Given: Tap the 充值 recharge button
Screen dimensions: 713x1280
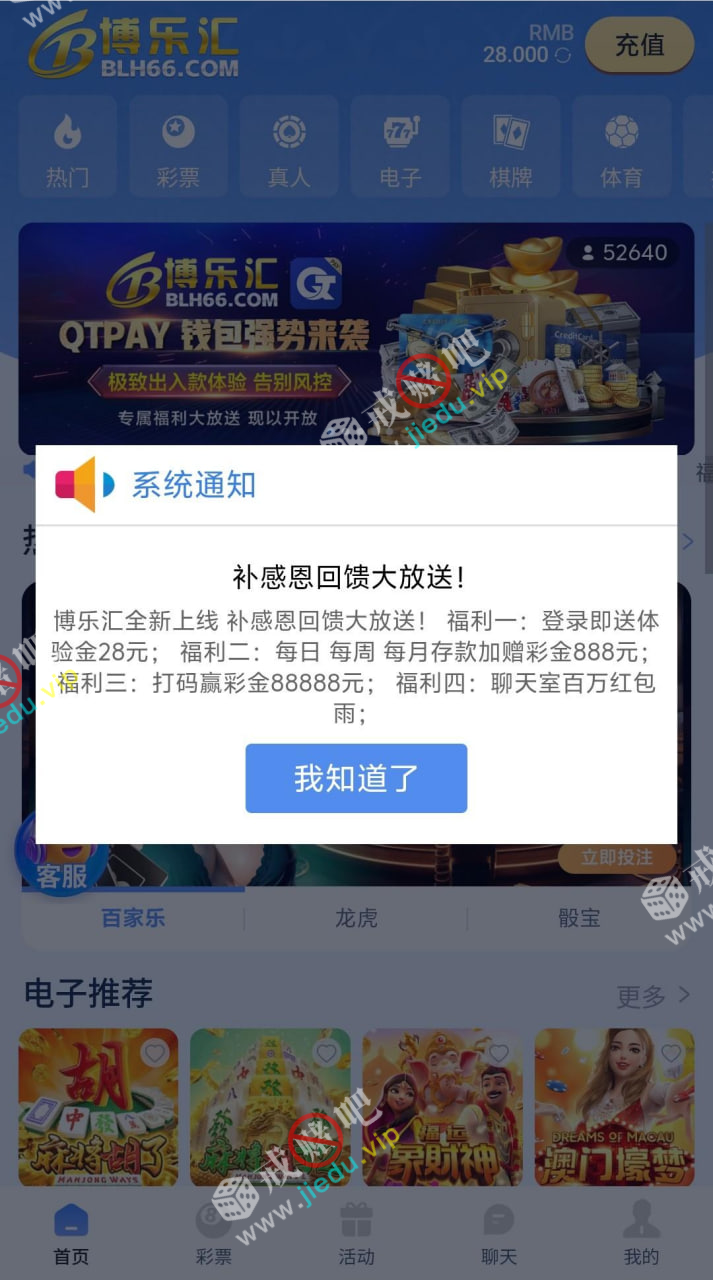Looking at the screenshot, I should click(x=639, y=45).
